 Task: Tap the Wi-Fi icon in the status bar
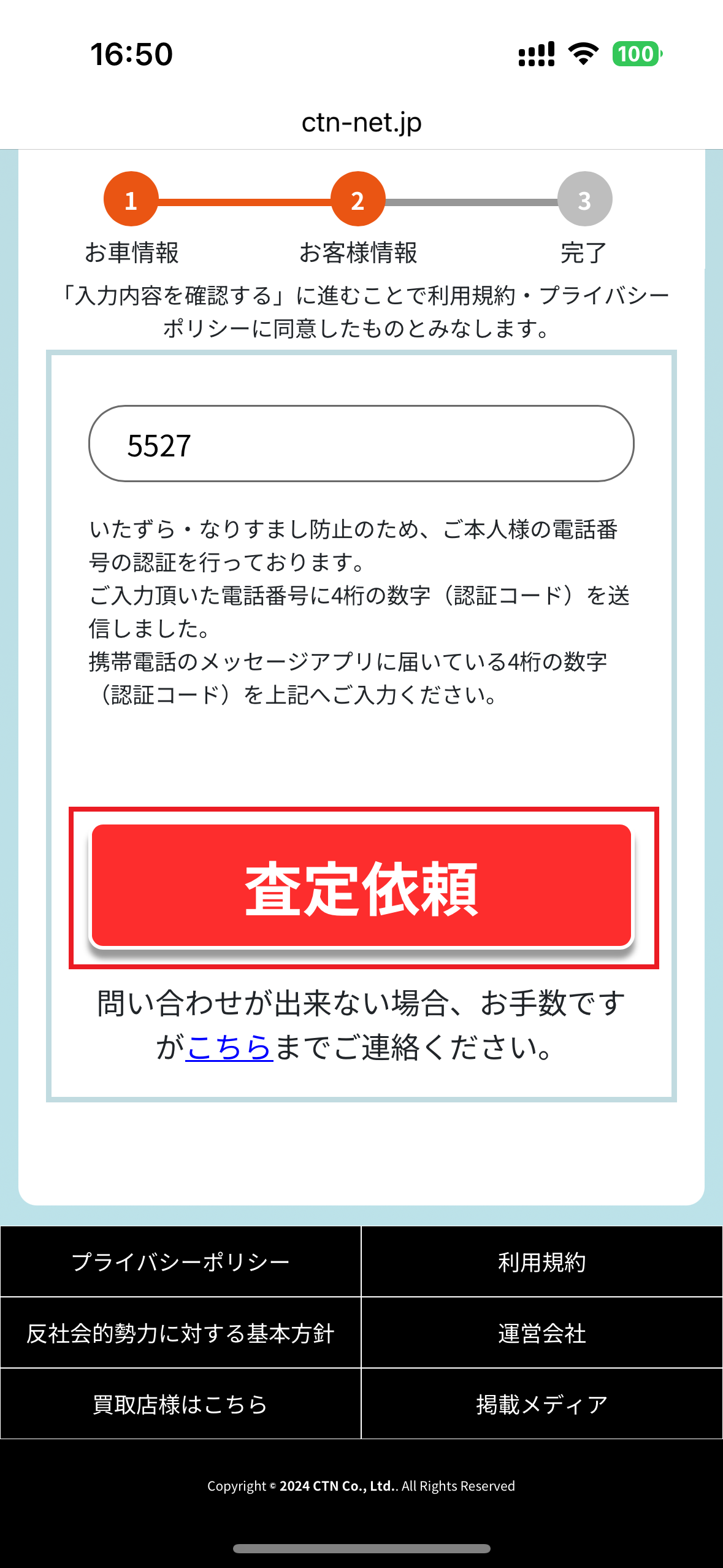click(581, 55)
